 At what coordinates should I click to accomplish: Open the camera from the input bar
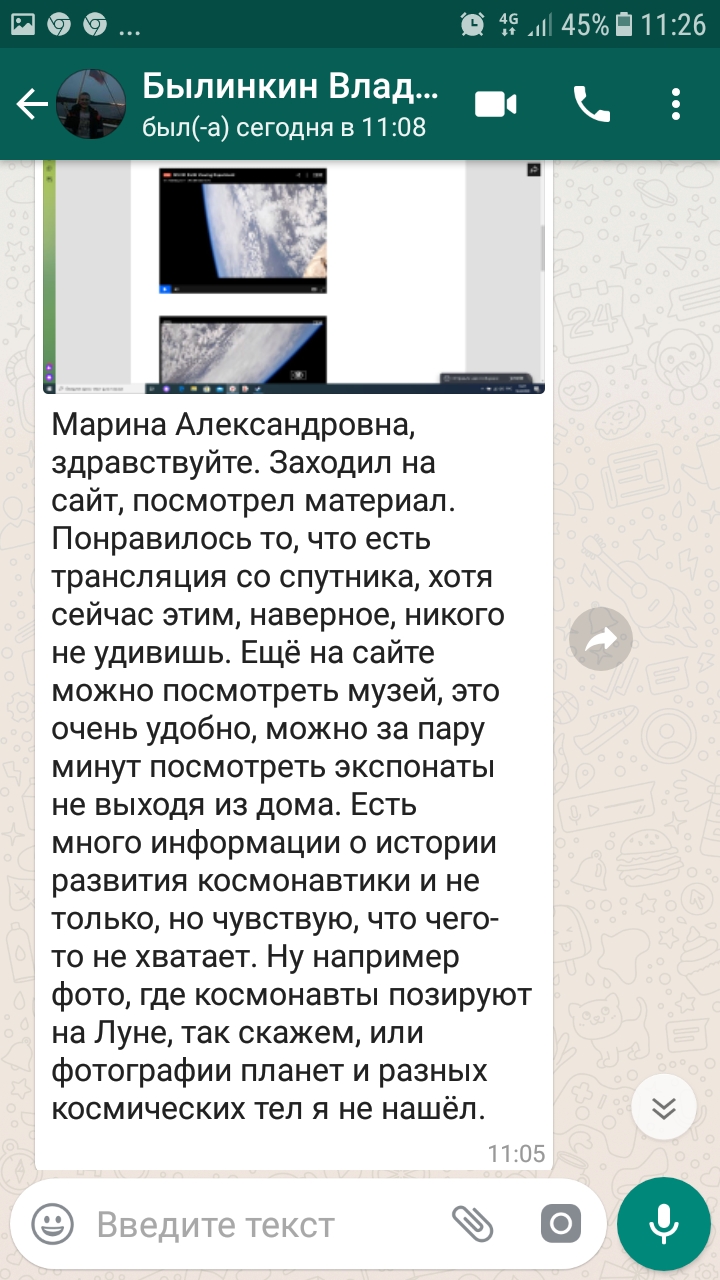(x=560, y=1223)
